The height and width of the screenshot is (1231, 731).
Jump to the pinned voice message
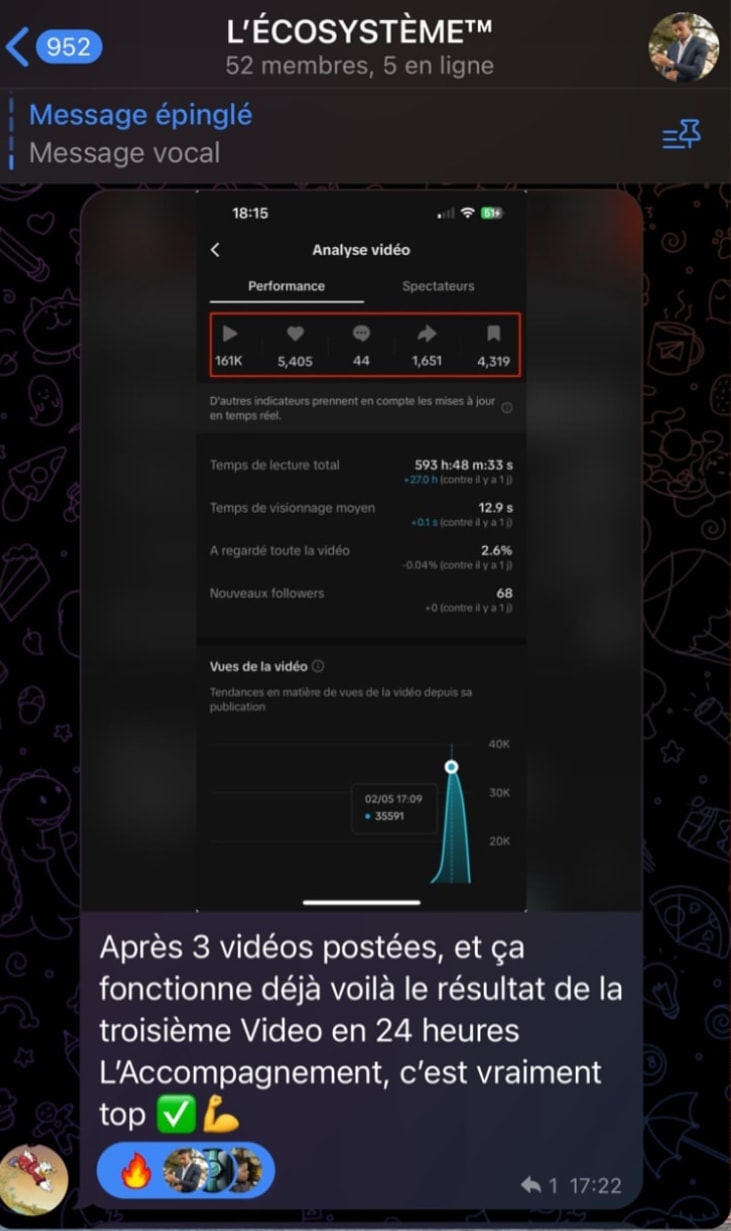140,134
